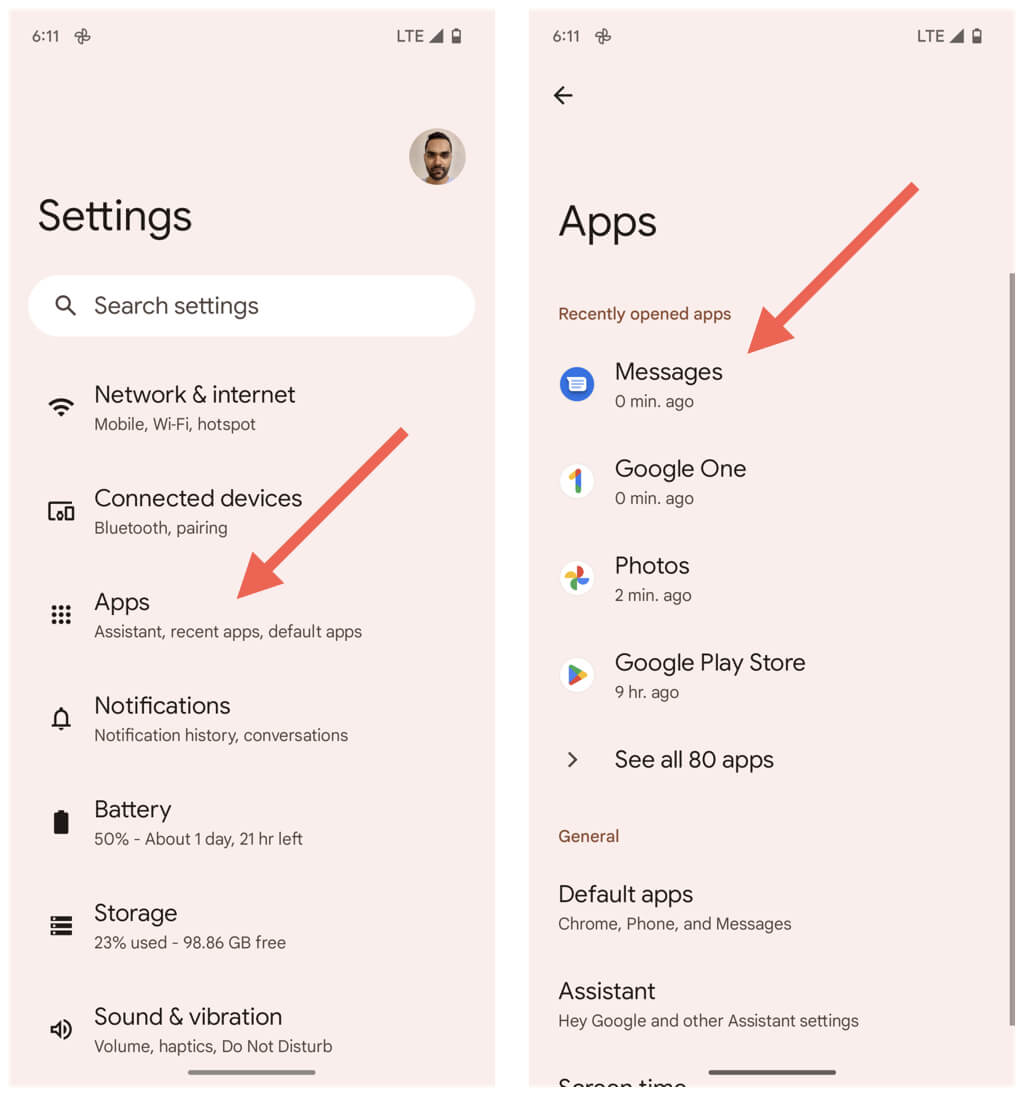Image resolution: width=1024 pixels, height=1096 pixels.
Task: Open Google Play Store app info
Action: click(709, 675)
